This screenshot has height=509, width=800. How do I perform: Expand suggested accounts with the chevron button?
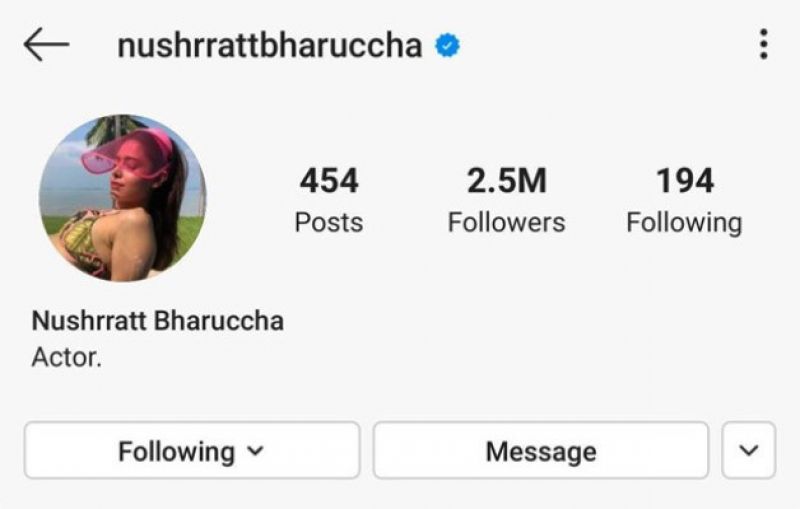748,451
